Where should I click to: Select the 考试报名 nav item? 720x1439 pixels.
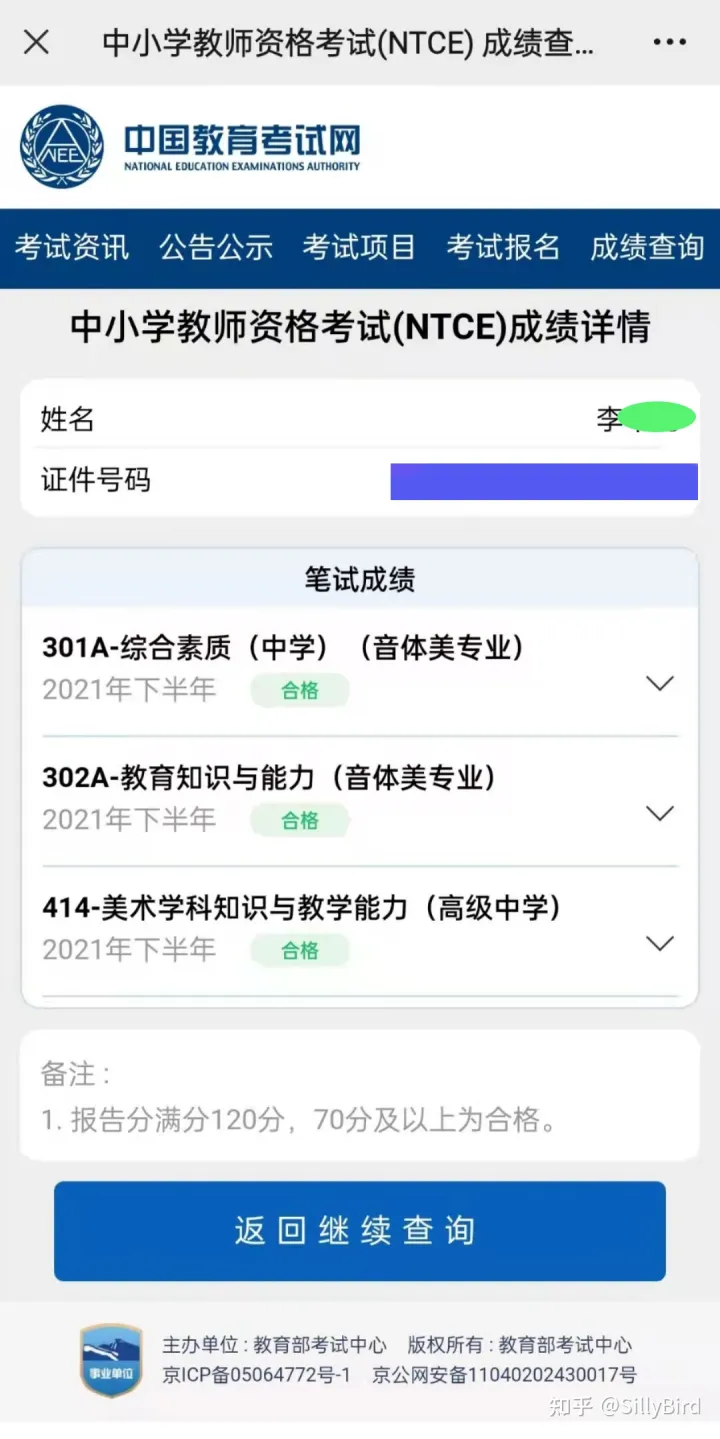[x=503, y=247]
